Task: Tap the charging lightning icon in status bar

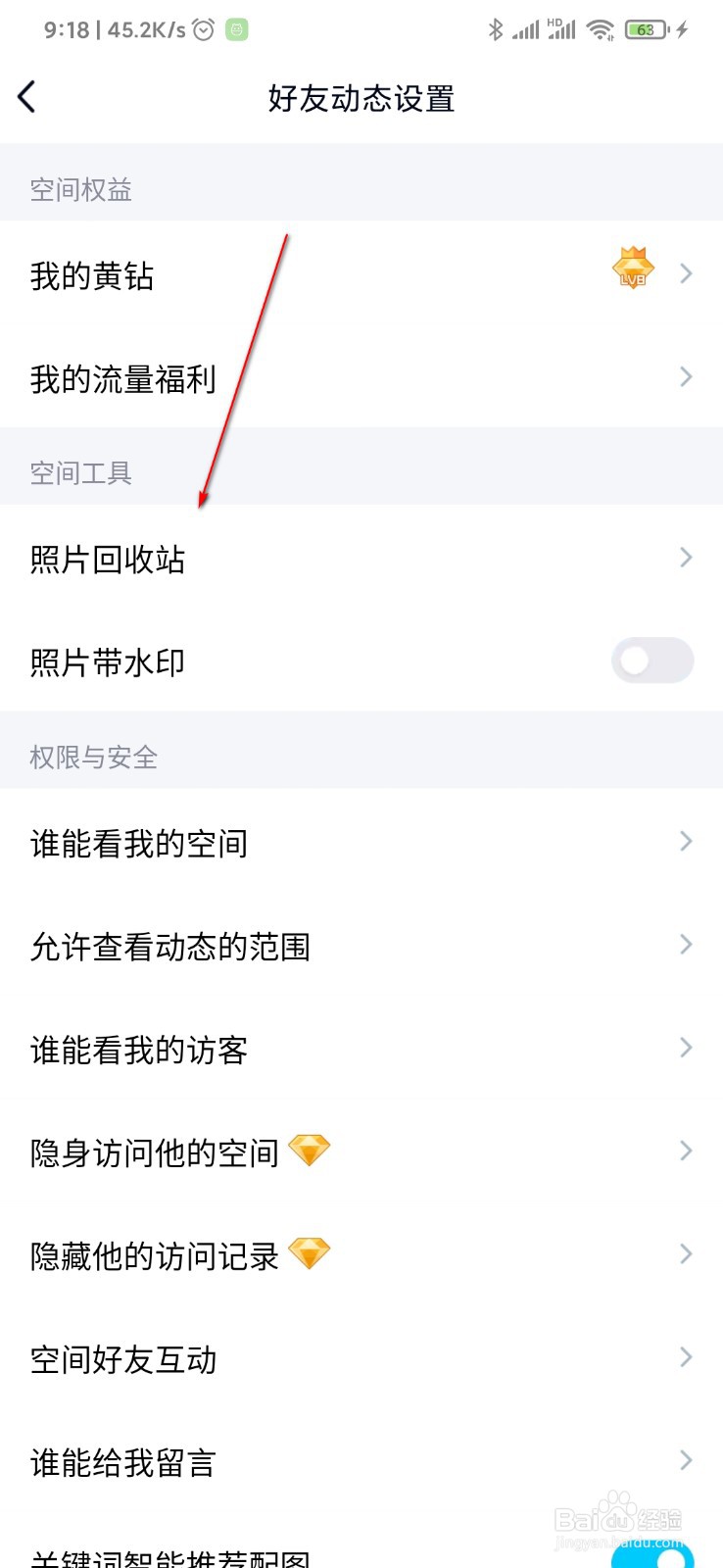Action: 682,29
